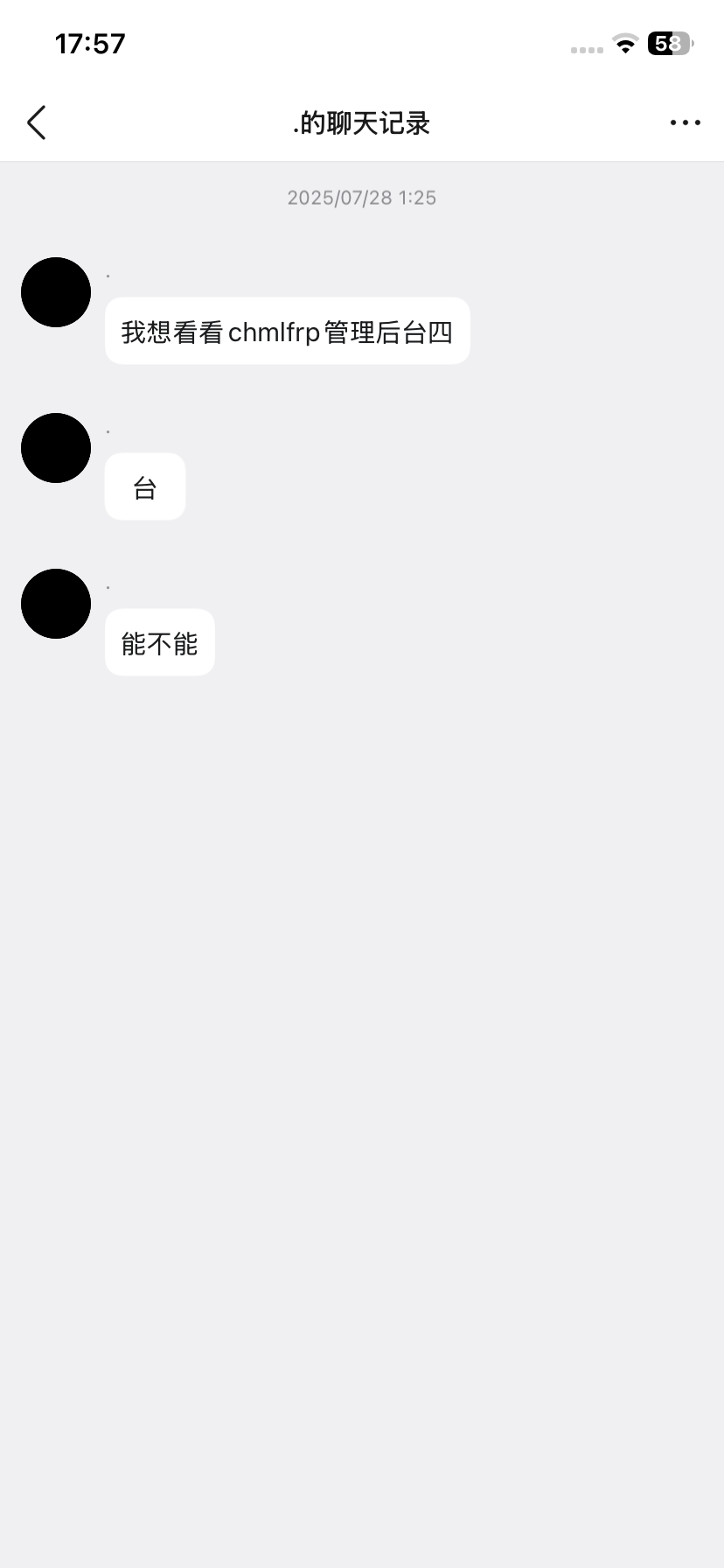Tap avatar next to the 能不能 message

coord(56,604)
